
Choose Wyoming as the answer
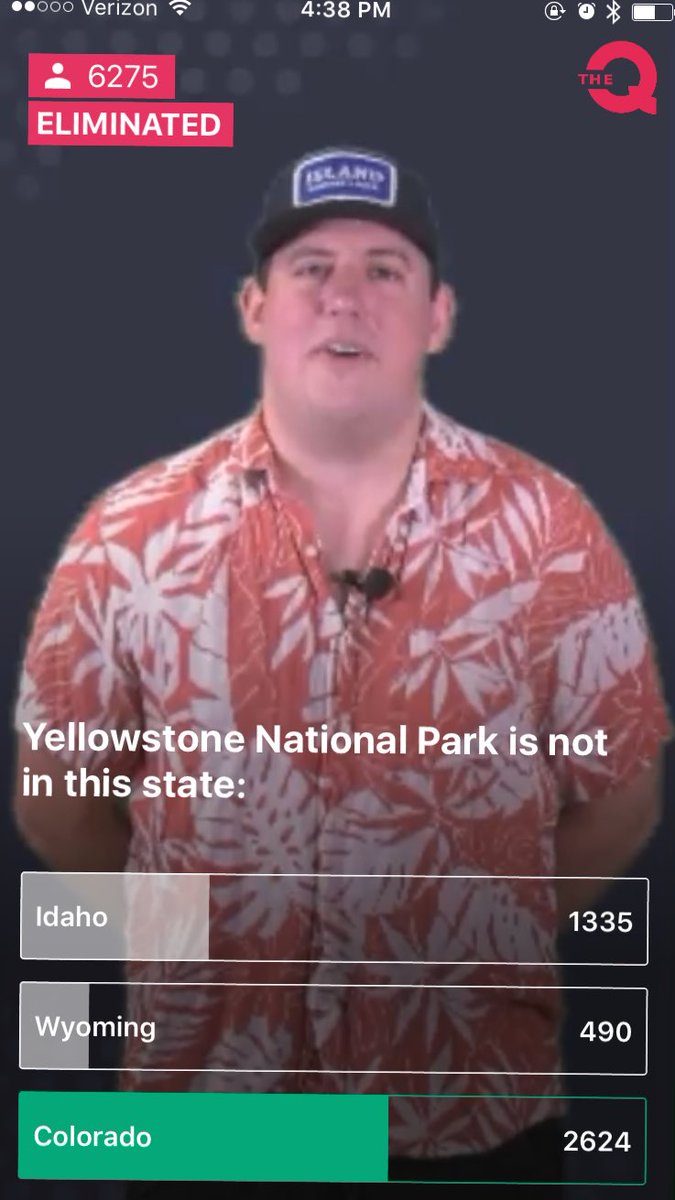coord(334,1029)
